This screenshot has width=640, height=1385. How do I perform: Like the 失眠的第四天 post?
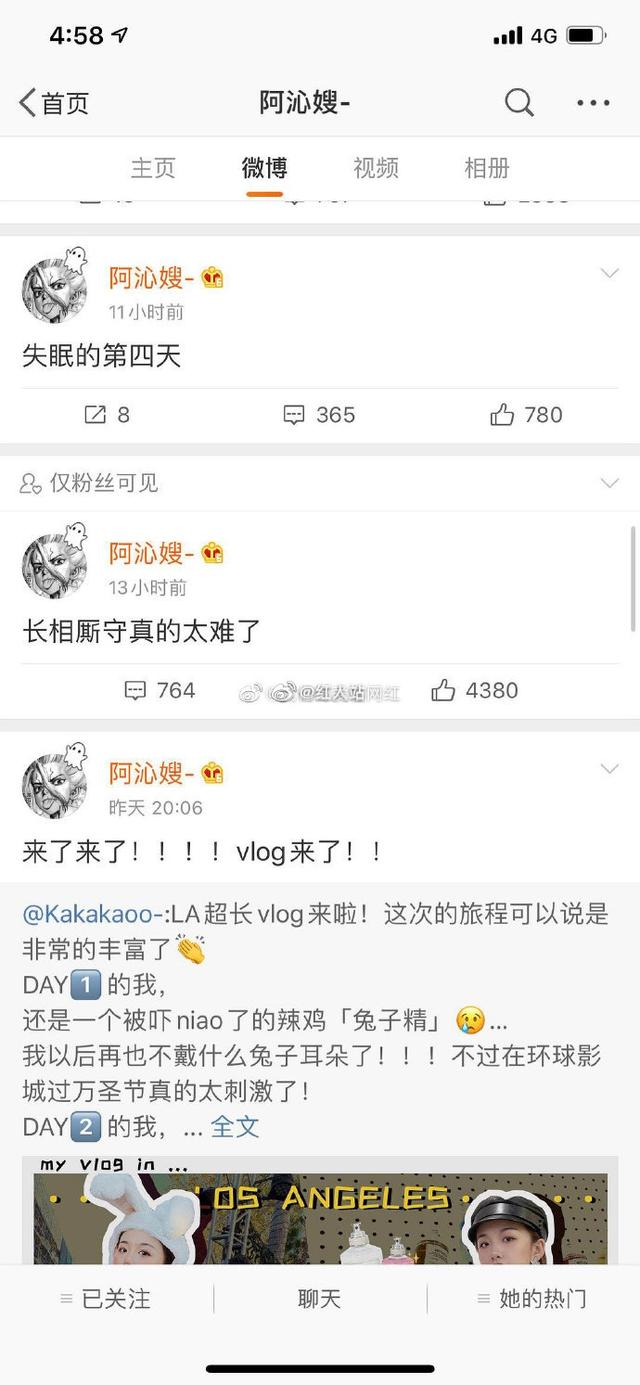527,415
